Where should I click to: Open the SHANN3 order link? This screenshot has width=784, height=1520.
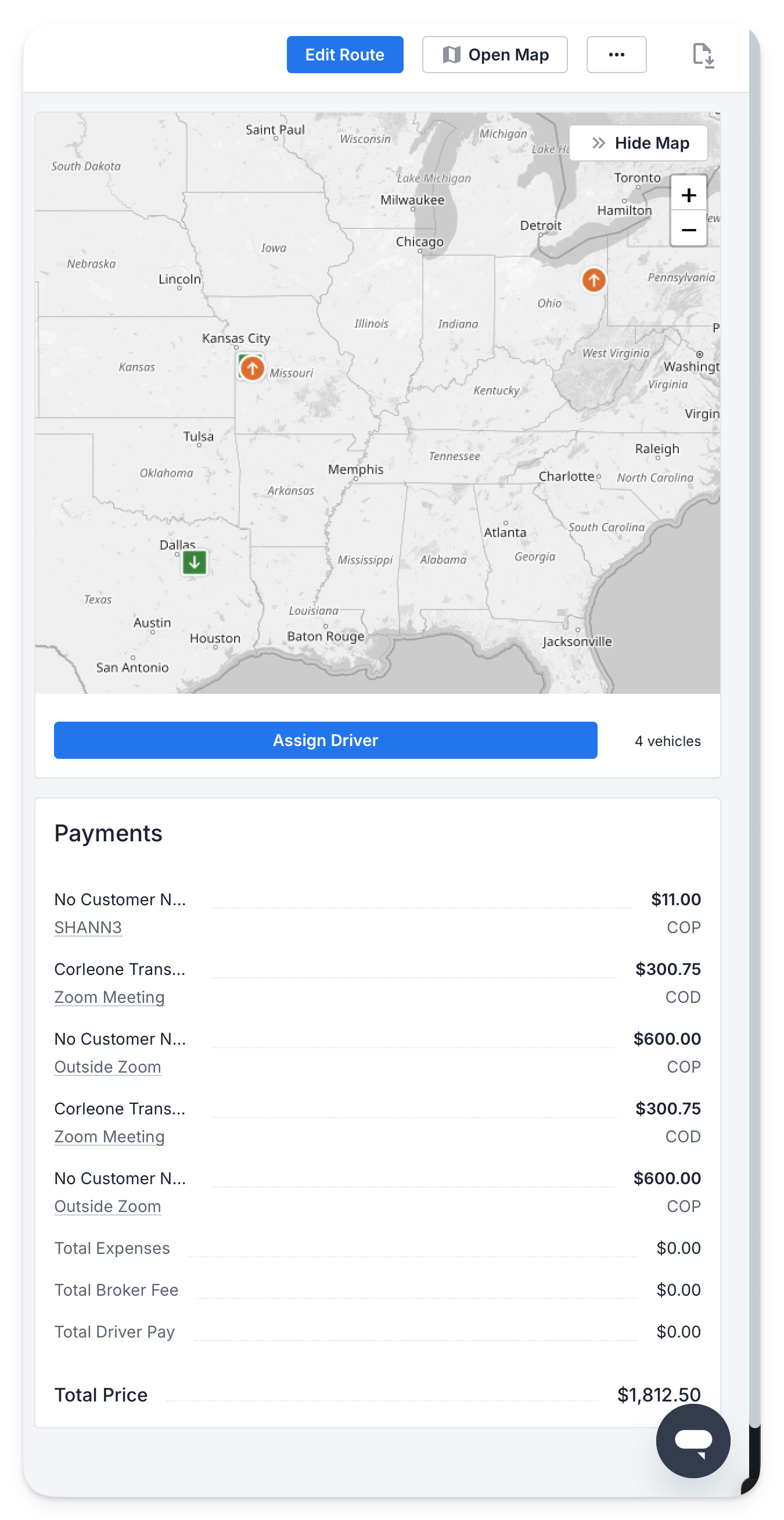click(x=88, y=927)
